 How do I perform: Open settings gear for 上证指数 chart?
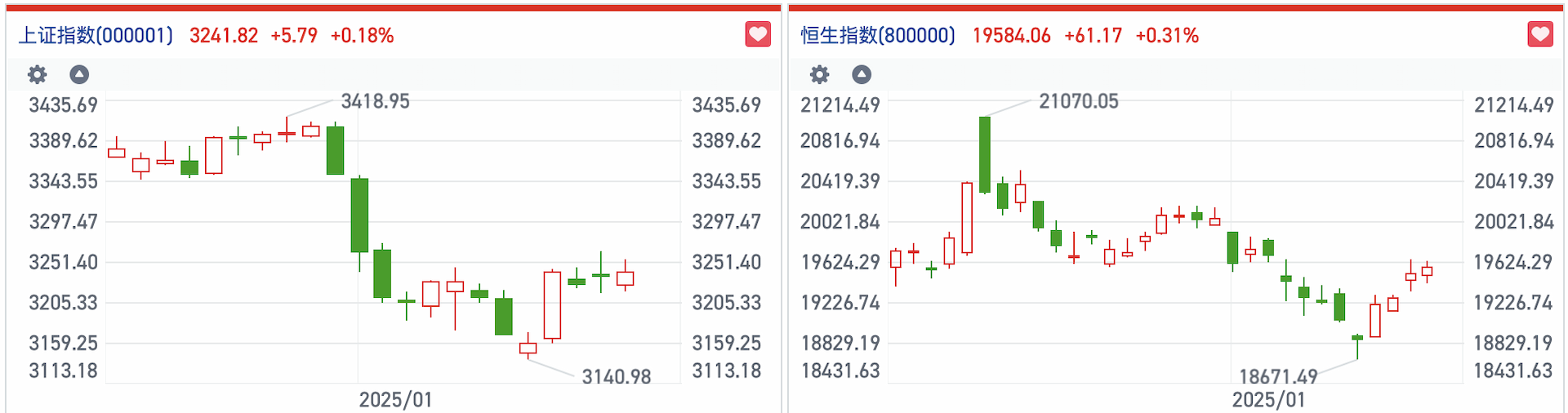38,75
